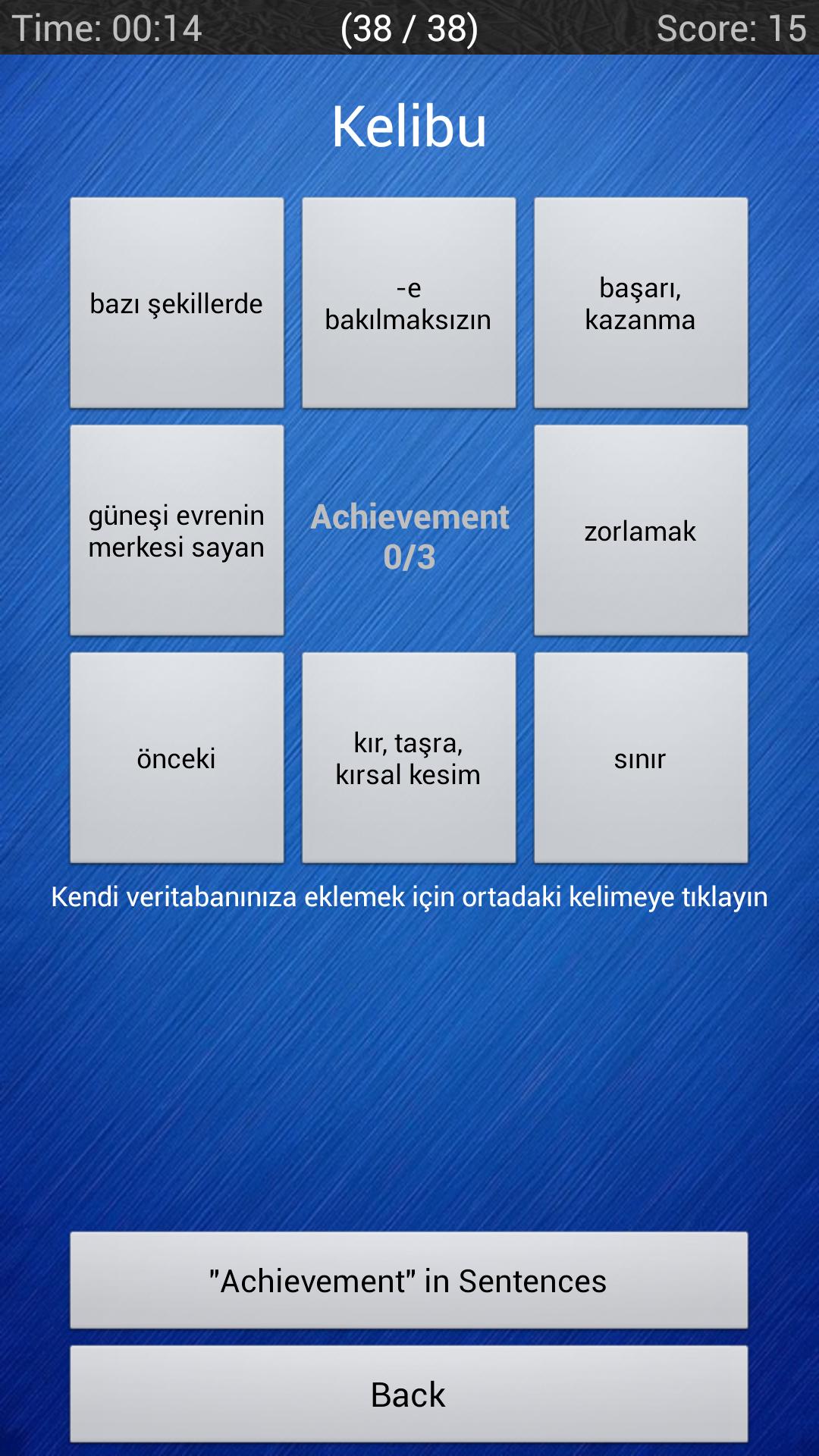
Task: Select "sınır" as the answer
Action: click(x=641, y=758)
